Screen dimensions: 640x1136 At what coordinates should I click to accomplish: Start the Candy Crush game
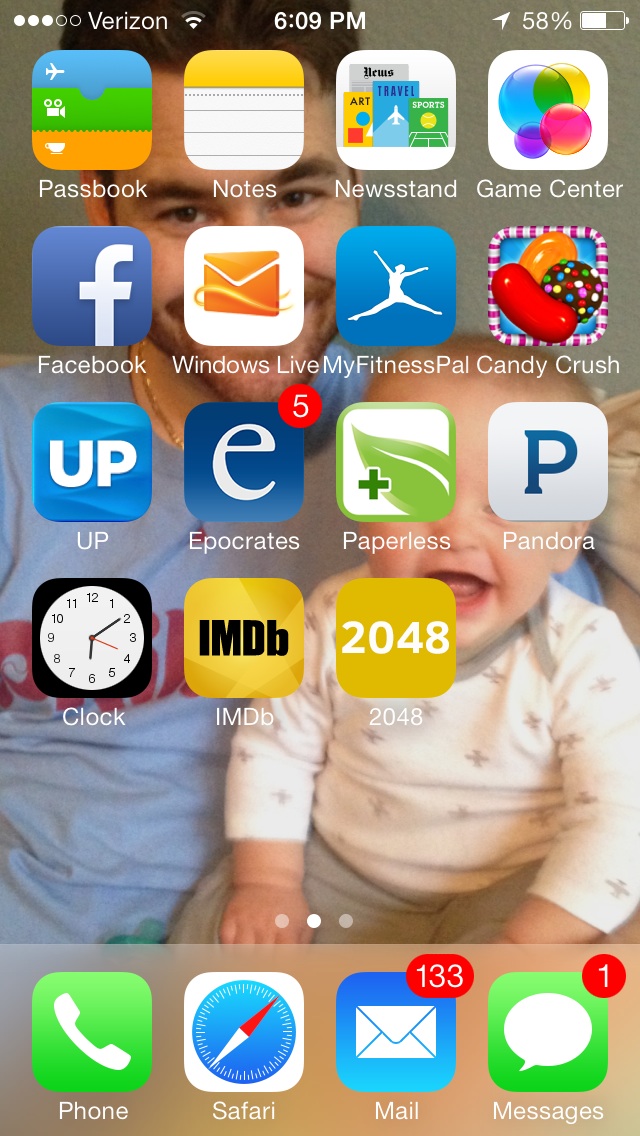pyautogui.click(x=548, y=286)
